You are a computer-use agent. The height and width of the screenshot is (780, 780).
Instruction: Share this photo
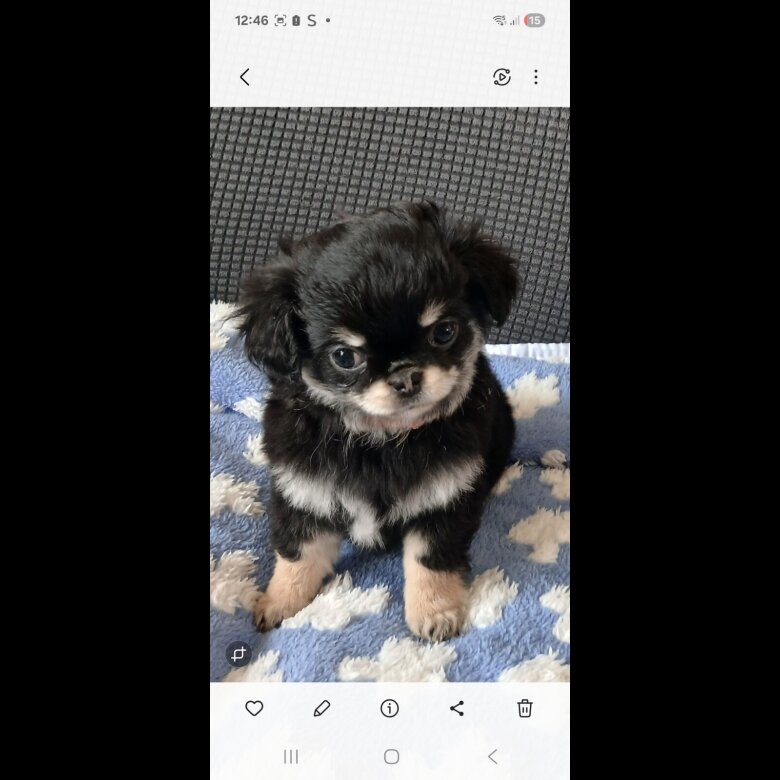point(457,708)
